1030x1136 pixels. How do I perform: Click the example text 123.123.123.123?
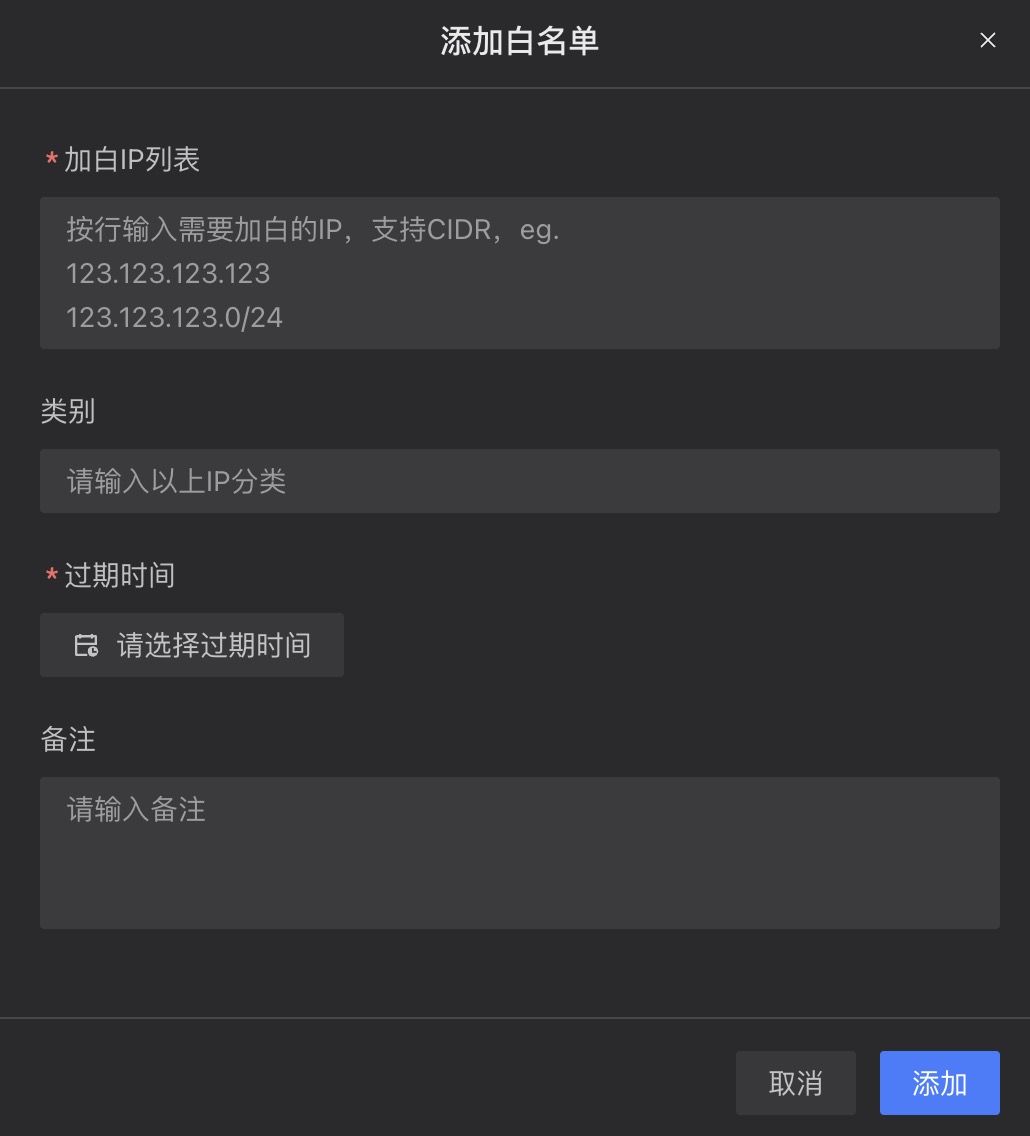coord(168,273)
